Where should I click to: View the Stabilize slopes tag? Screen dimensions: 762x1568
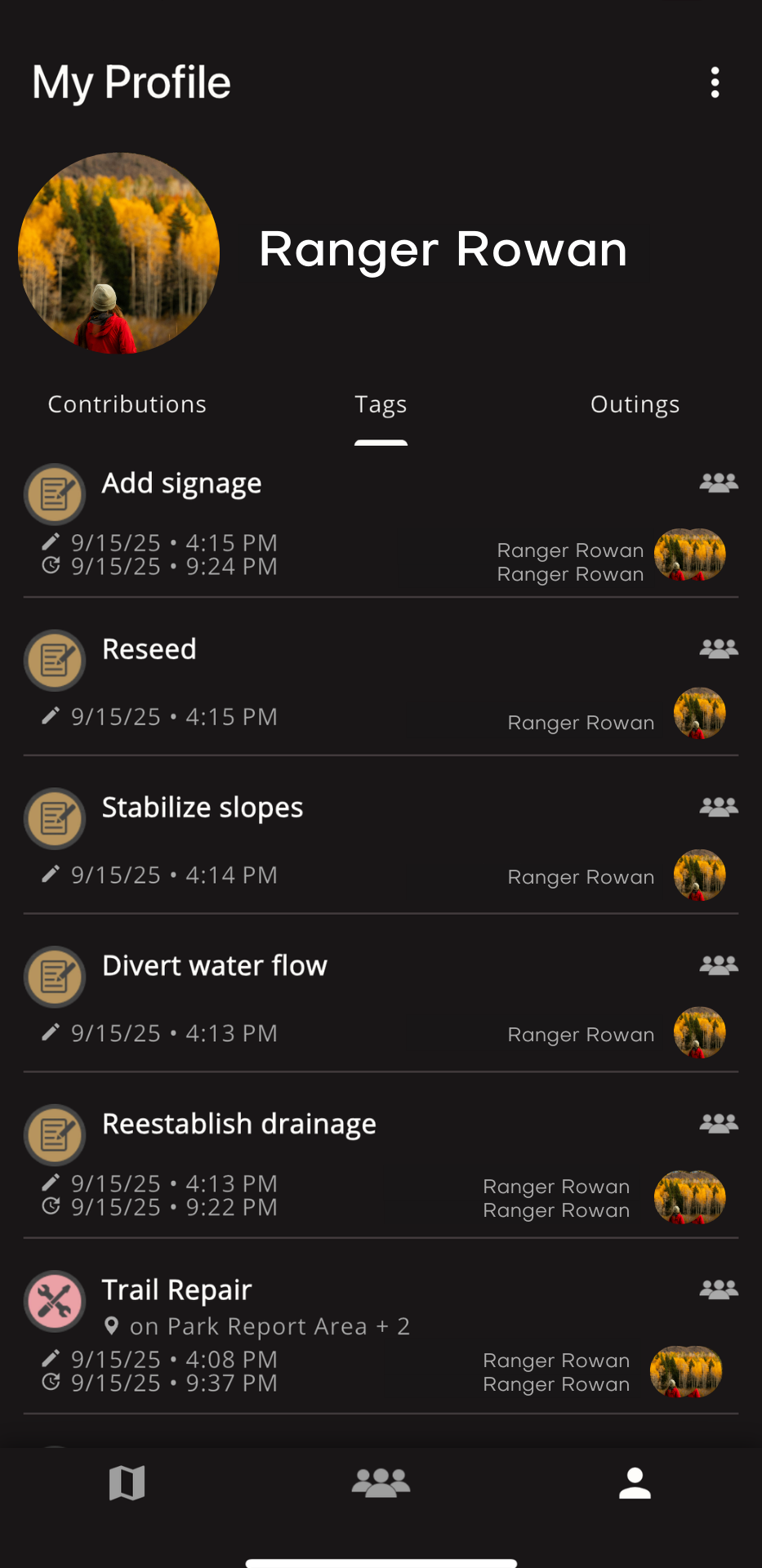tap(203, 808)
